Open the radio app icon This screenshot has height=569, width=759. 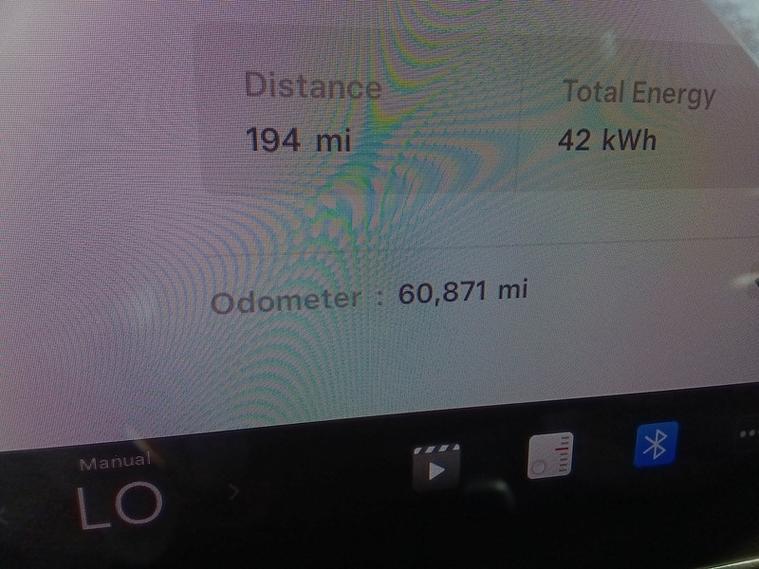point(550,456)
